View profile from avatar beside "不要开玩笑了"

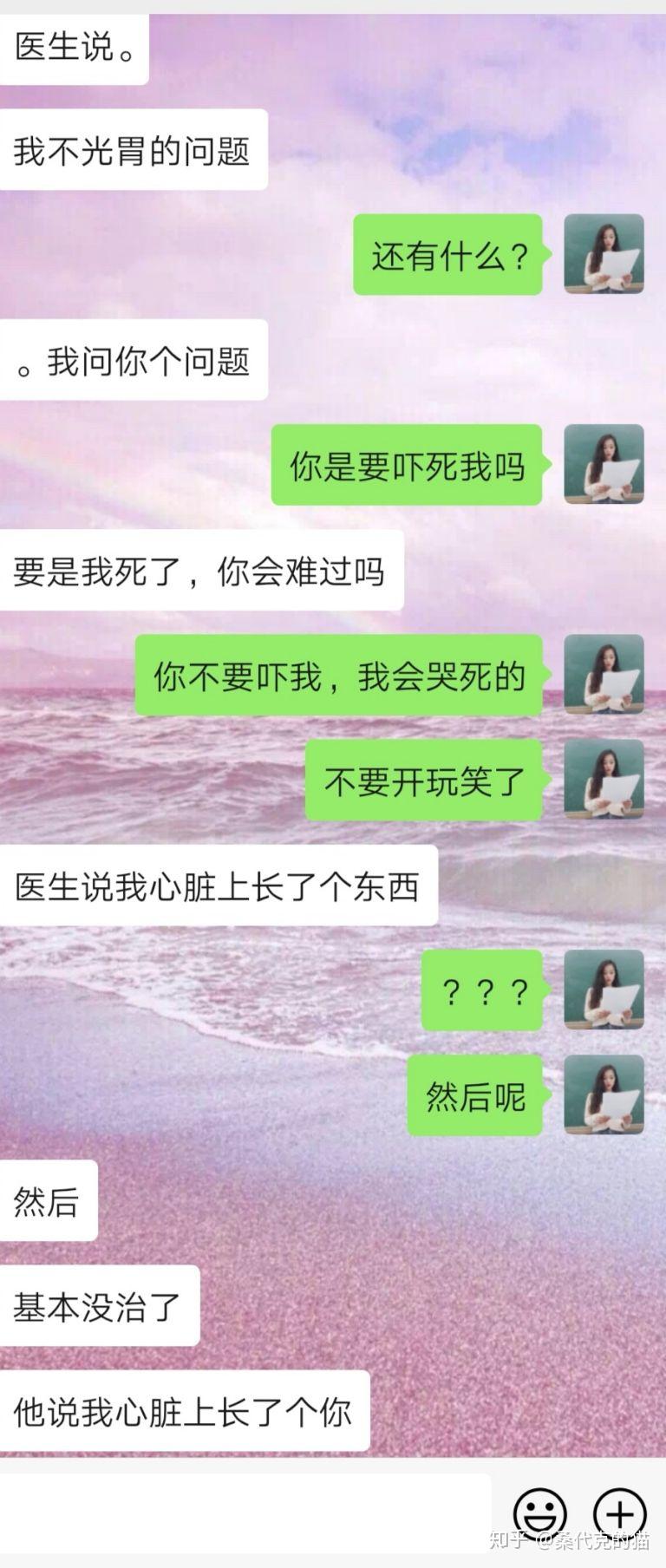(x=604, y=779)
